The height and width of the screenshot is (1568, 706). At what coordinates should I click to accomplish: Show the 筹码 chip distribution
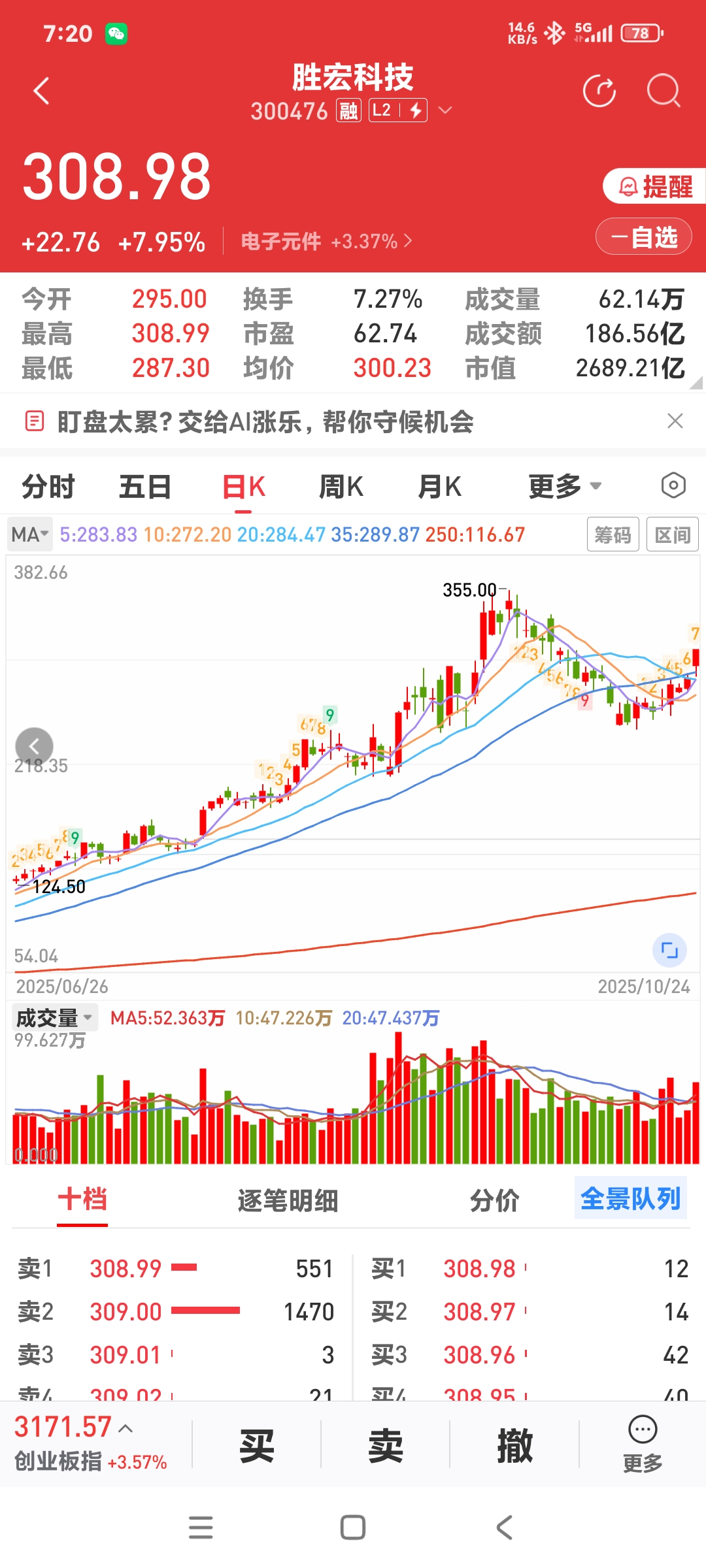coord(613,535)
